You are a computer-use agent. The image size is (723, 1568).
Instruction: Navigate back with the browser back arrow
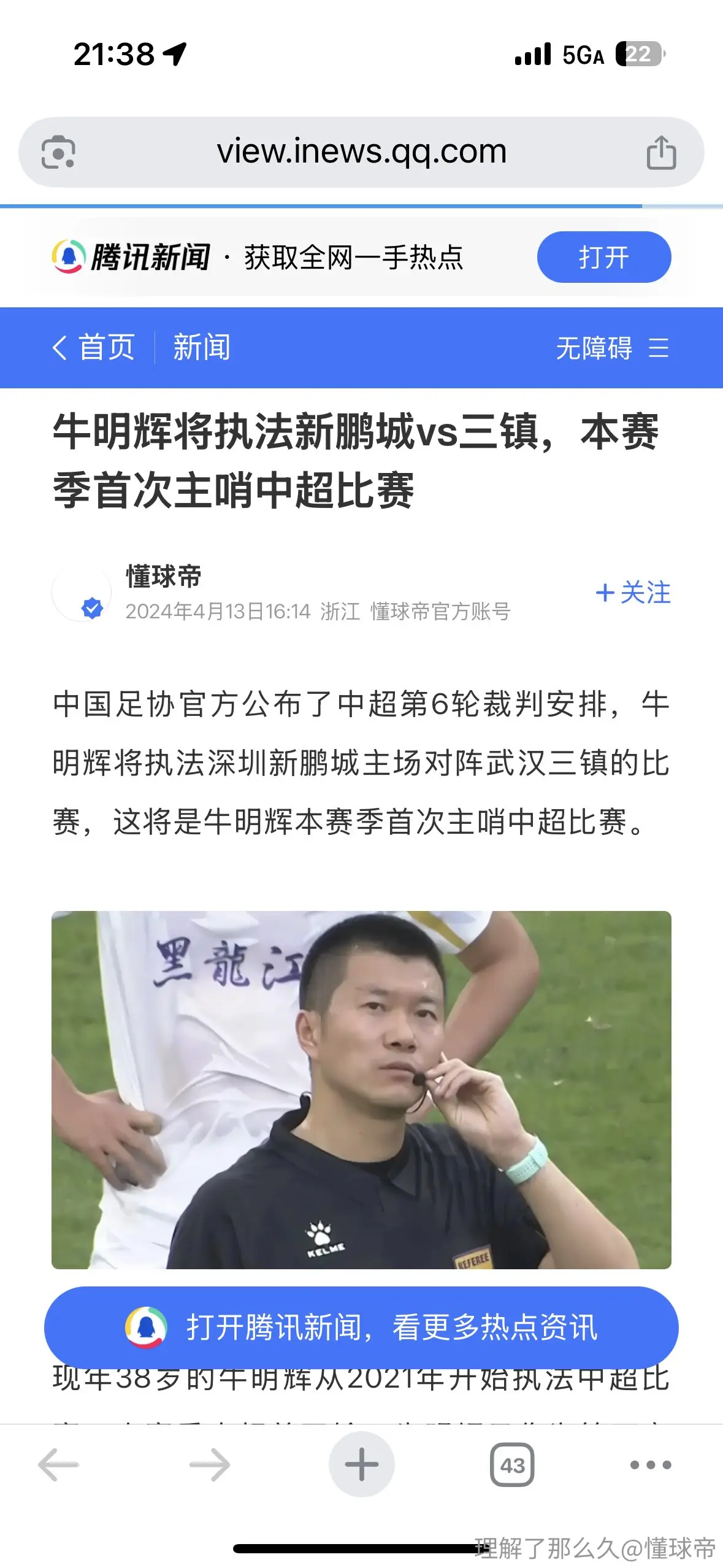[58, 1465]
